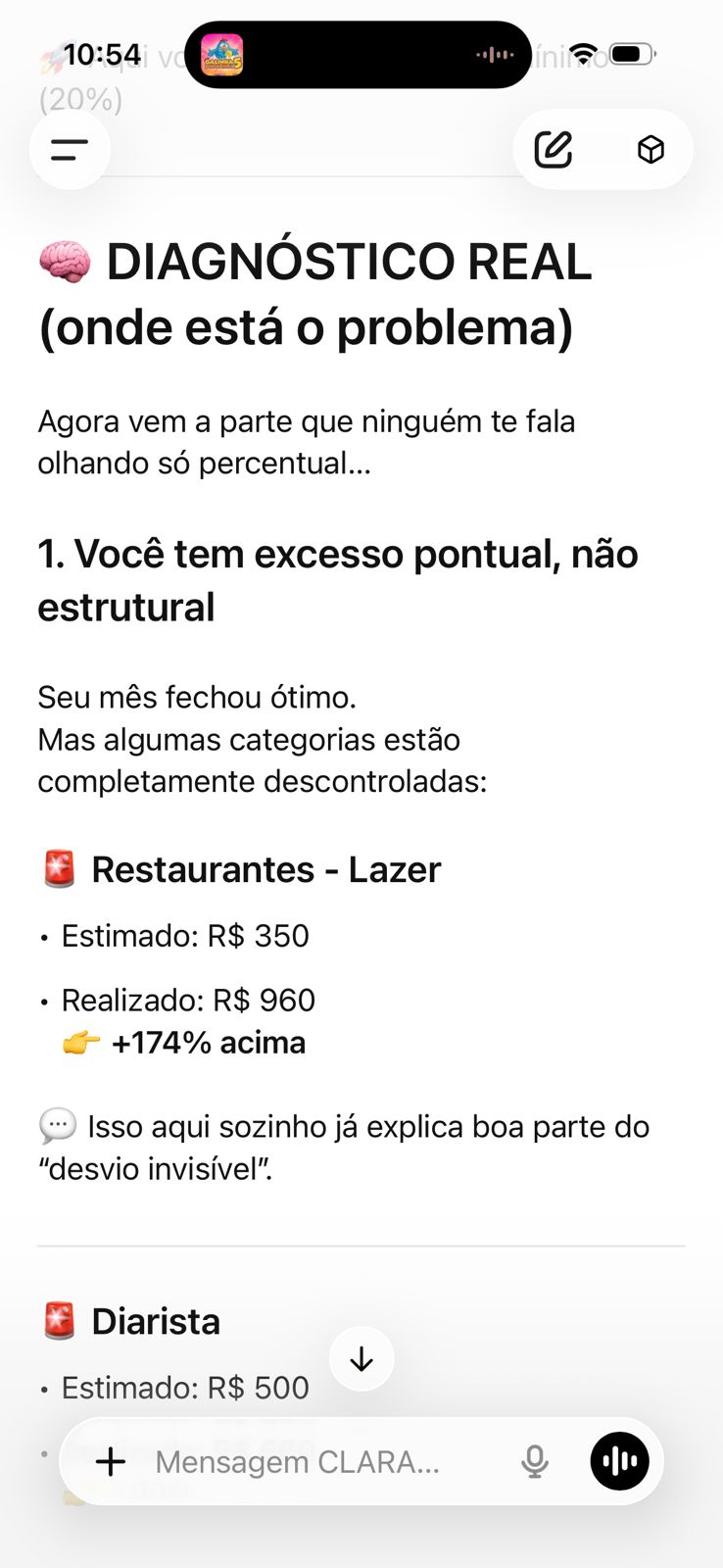
Task: Select the heading DIAGNÓSTICO REAL
Action: (315, 294)
